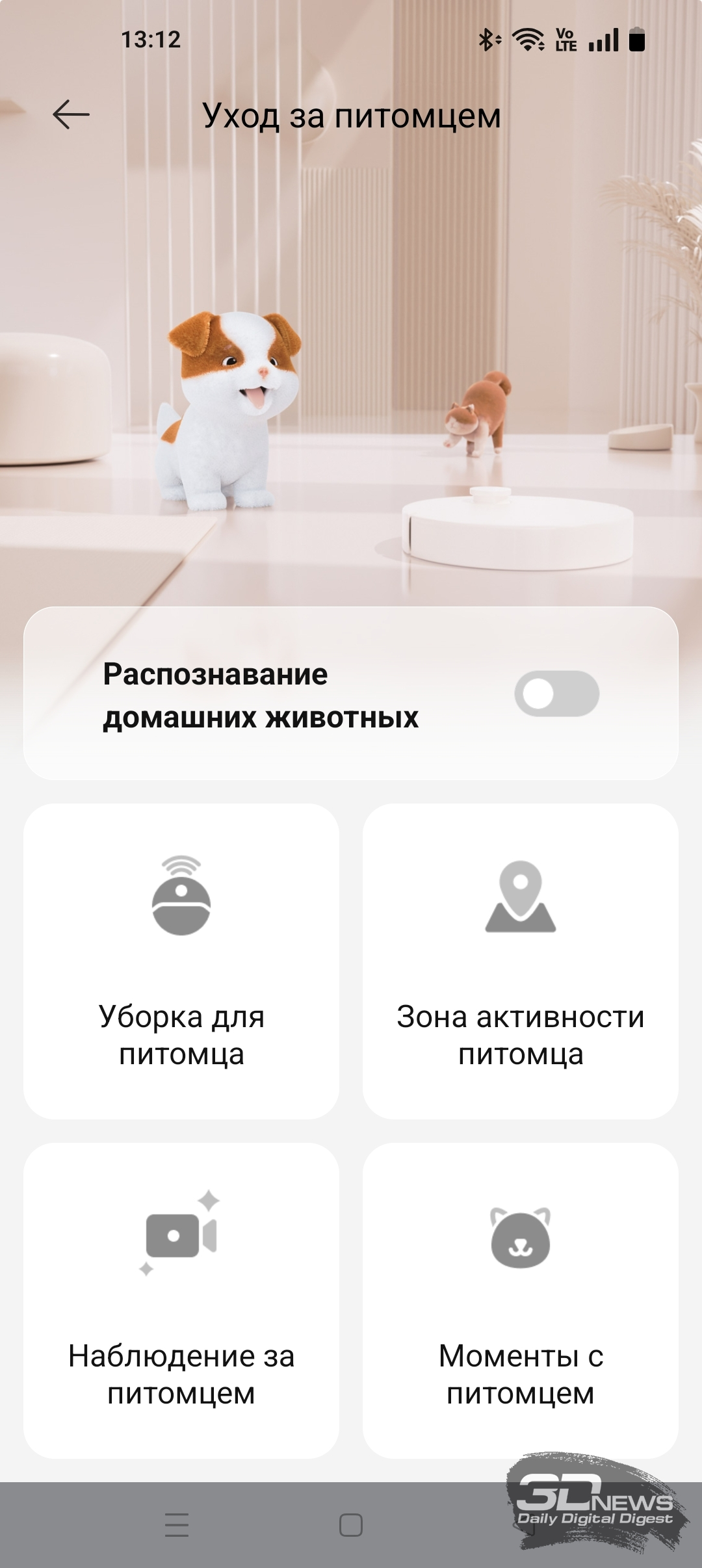Go back from Уход за питомцем
This screenshot has width=702, height=1568.
tap(71, 115)
